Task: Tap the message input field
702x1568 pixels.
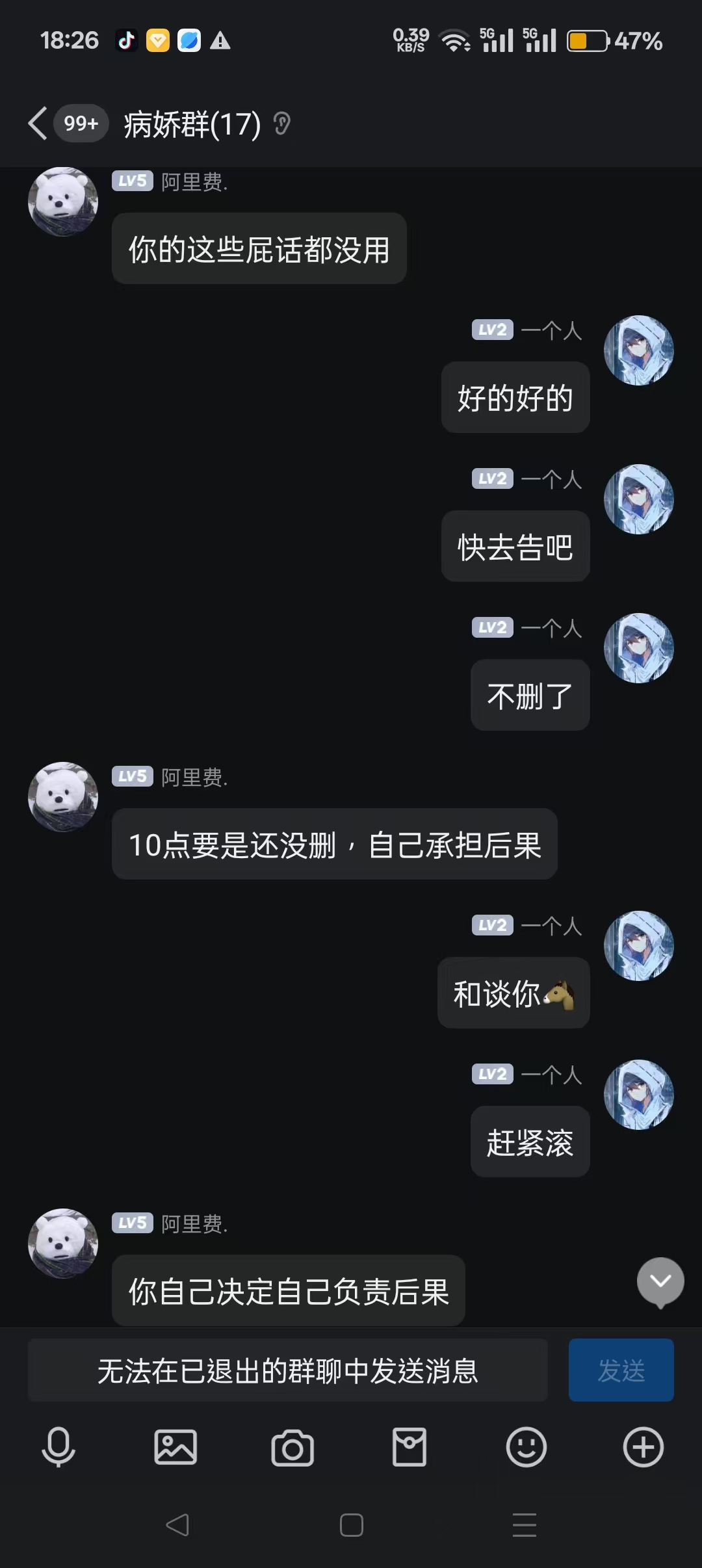Action: coord(287,1370)
